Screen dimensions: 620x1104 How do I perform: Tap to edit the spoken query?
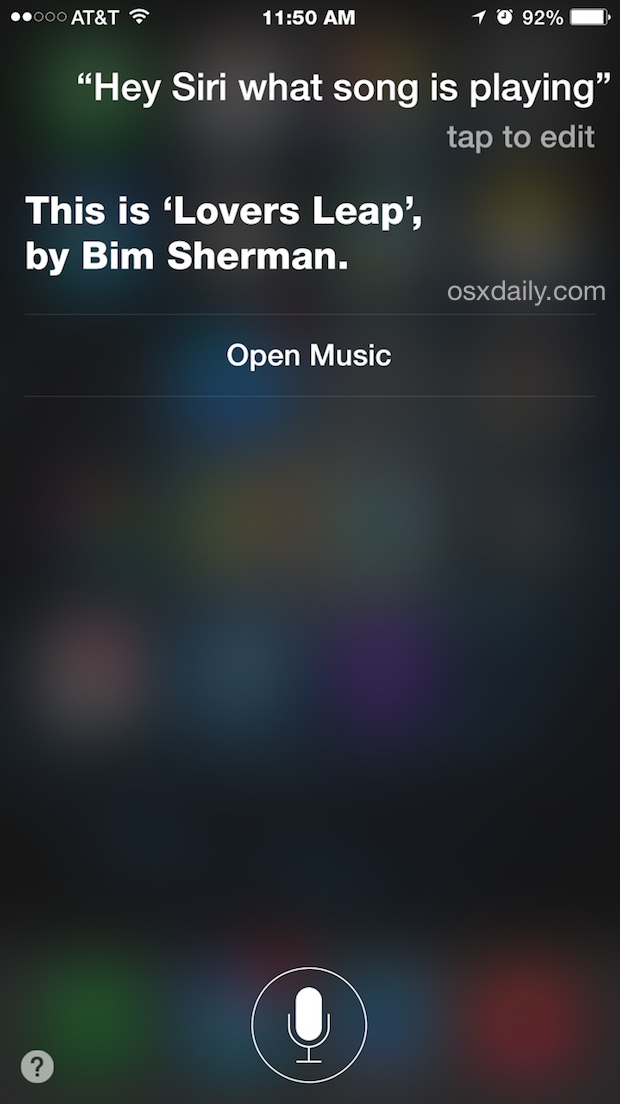coord(520,137)
